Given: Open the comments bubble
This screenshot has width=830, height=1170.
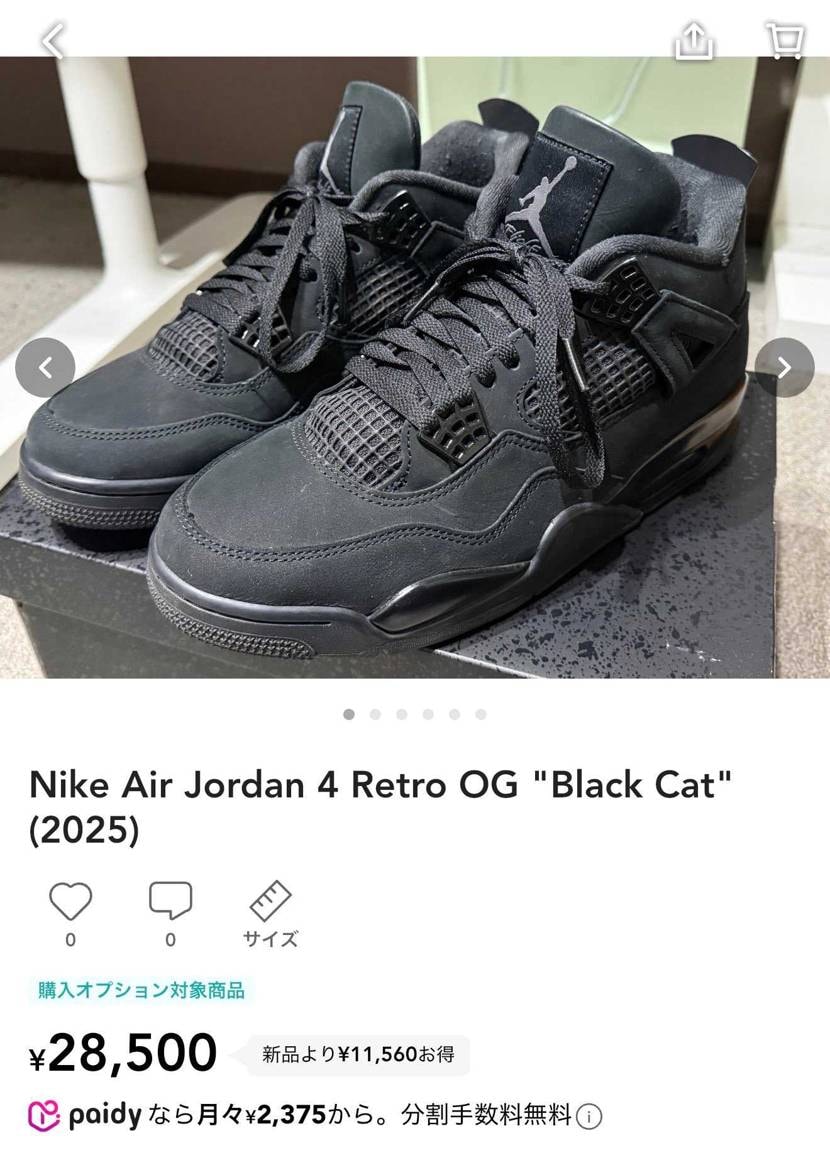Looking at the screenshot, I should (x=170, y=902).
